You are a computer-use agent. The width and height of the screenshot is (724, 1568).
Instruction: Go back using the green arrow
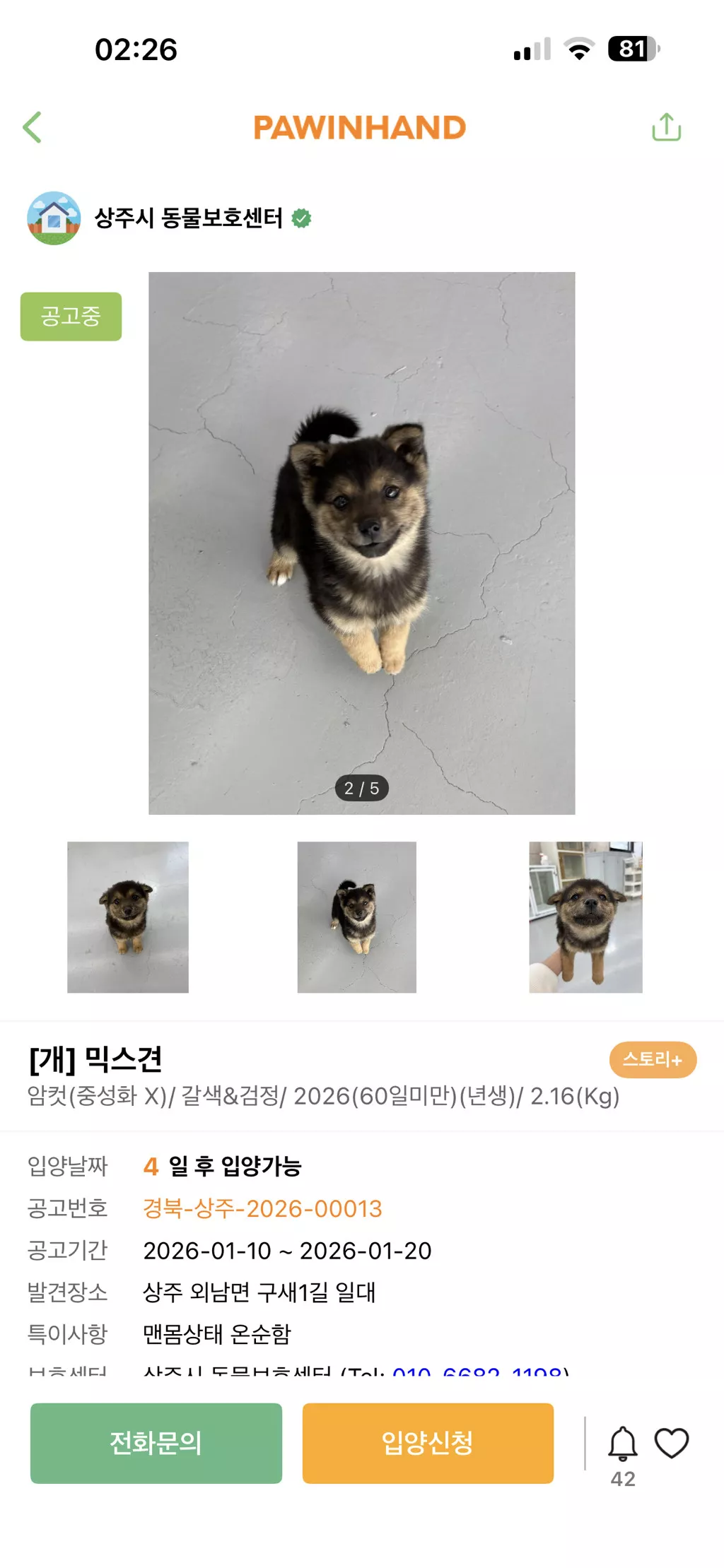(33, 128)
